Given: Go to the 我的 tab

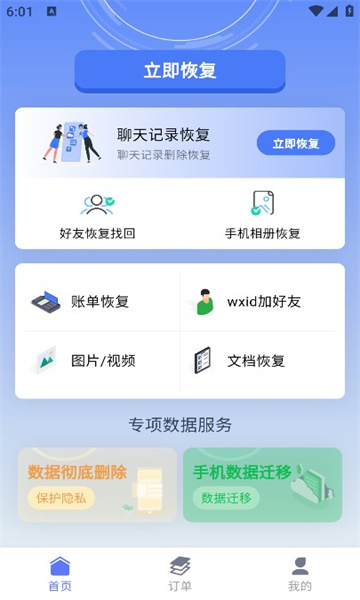Looking at the screenshot, I should (x=300, y=574).
